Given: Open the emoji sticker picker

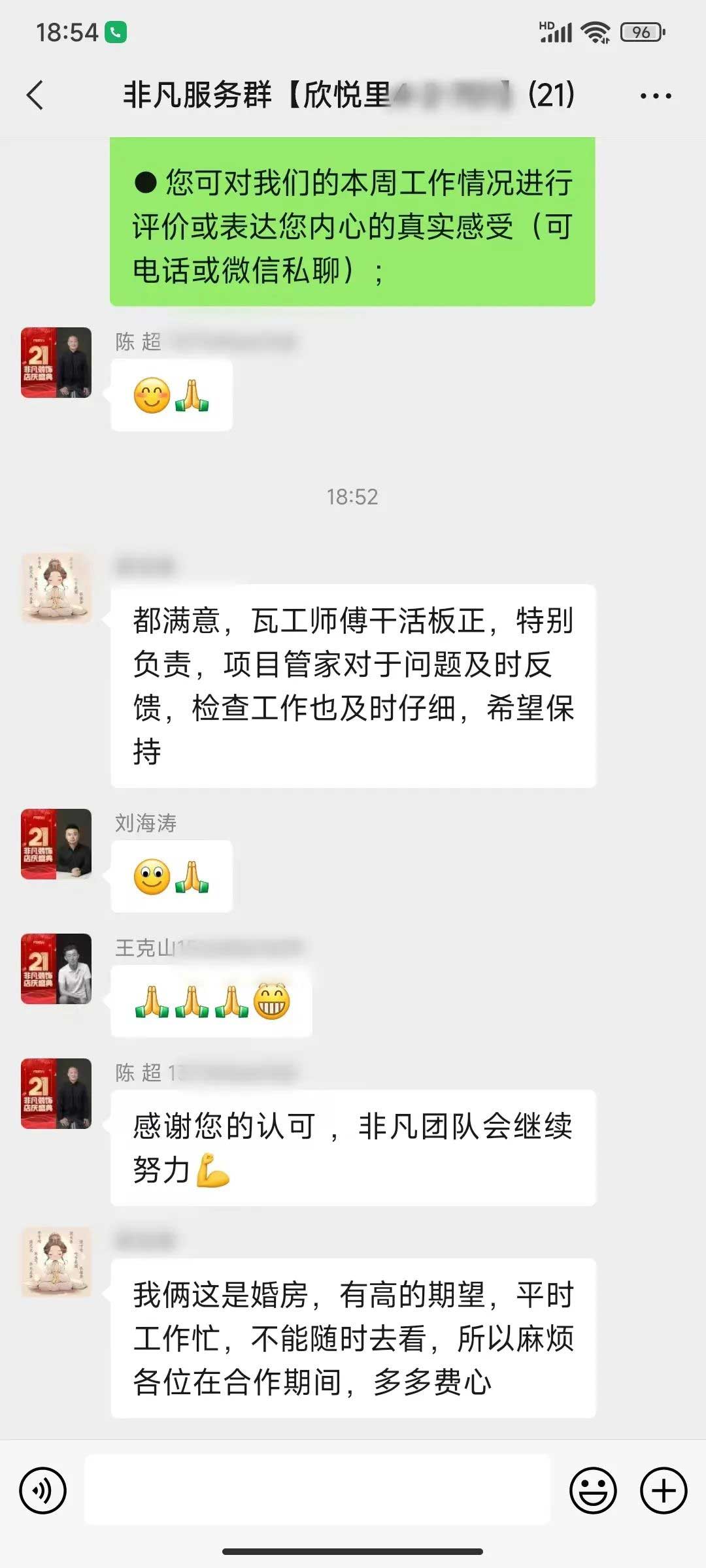Looking at the screenshot, I should [x=593, y=1491].
